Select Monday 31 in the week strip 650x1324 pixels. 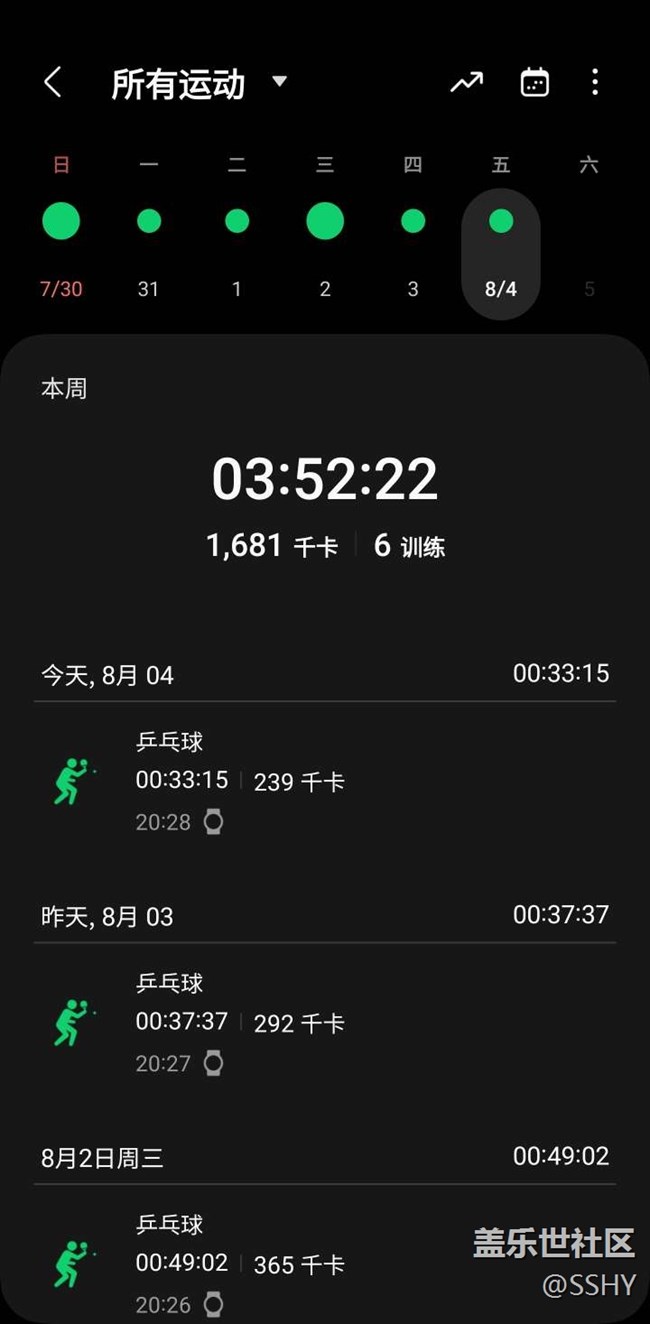(x=149, y=222)
